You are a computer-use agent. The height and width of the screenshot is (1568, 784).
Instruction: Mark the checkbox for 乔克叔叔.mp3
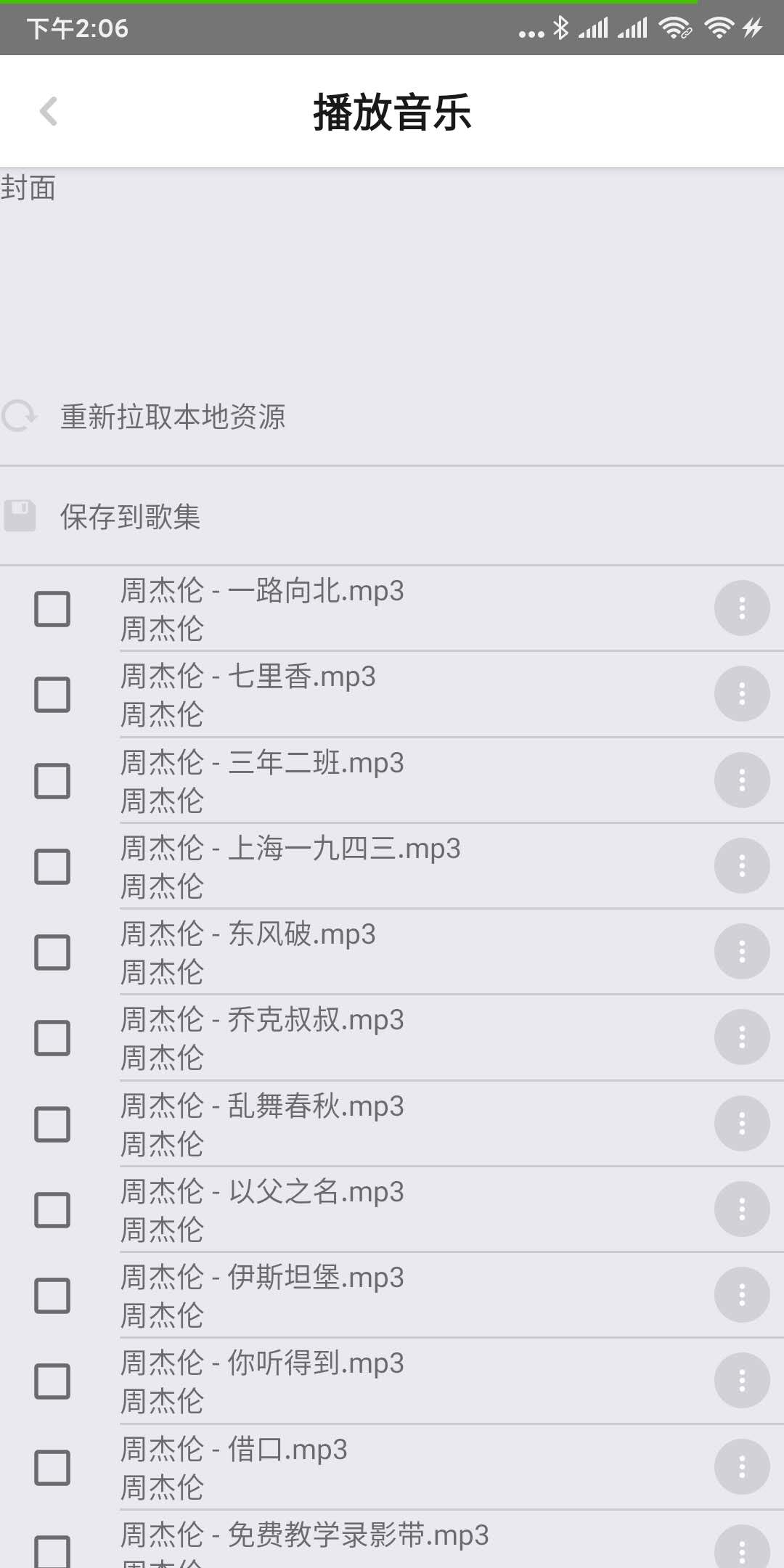(52, 1038)
